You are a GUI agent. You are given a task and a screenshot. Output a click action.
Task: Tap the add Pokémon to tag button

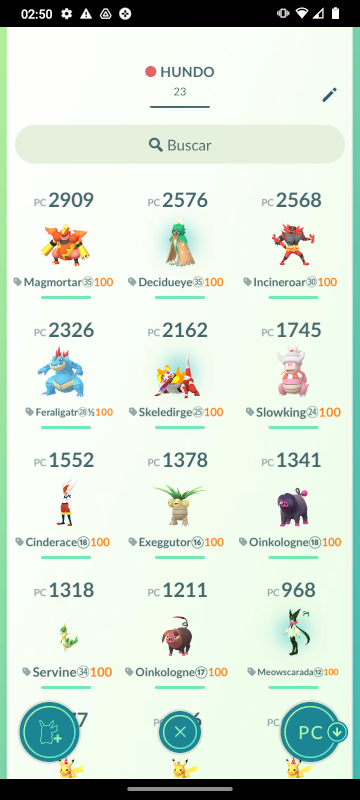click(x=49, y=733)
